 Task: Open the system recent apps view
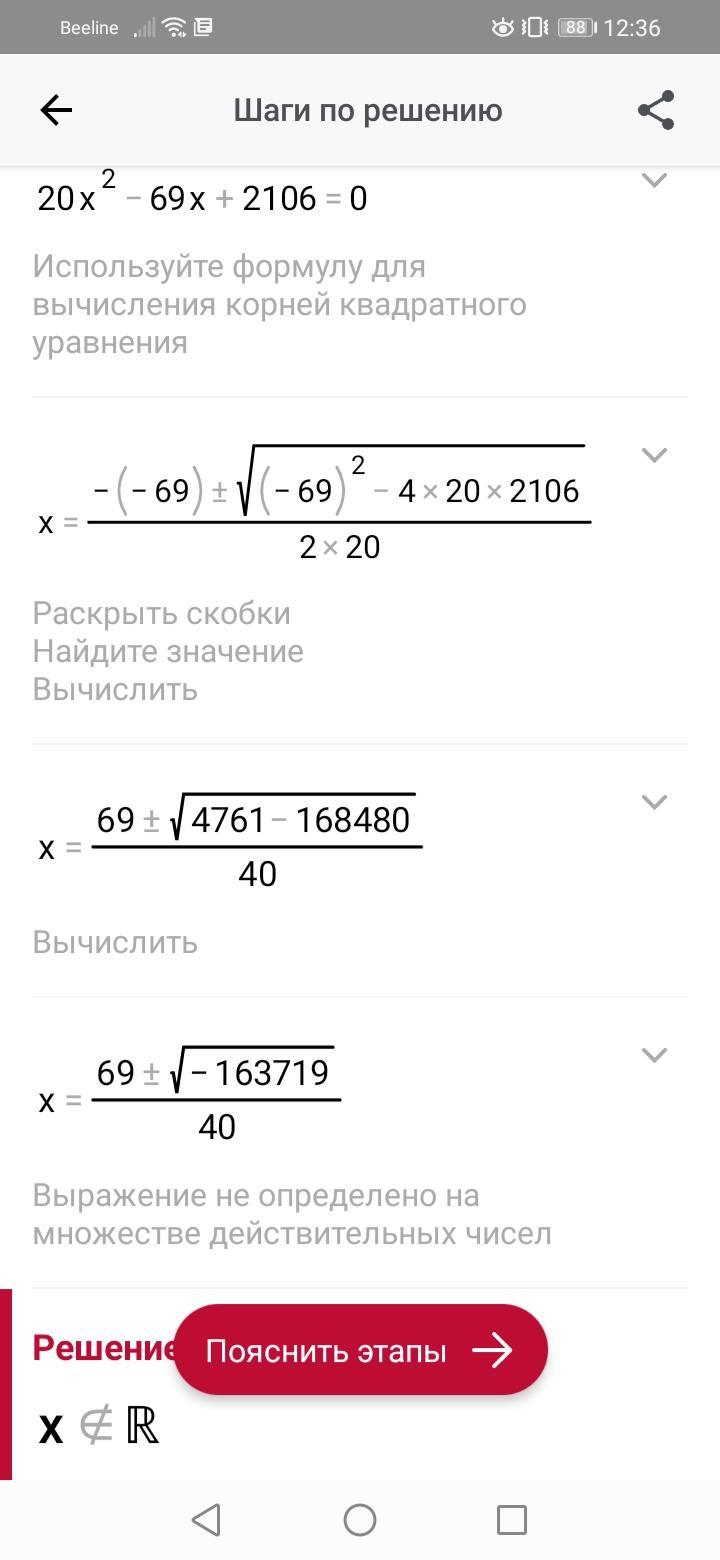512,1520
